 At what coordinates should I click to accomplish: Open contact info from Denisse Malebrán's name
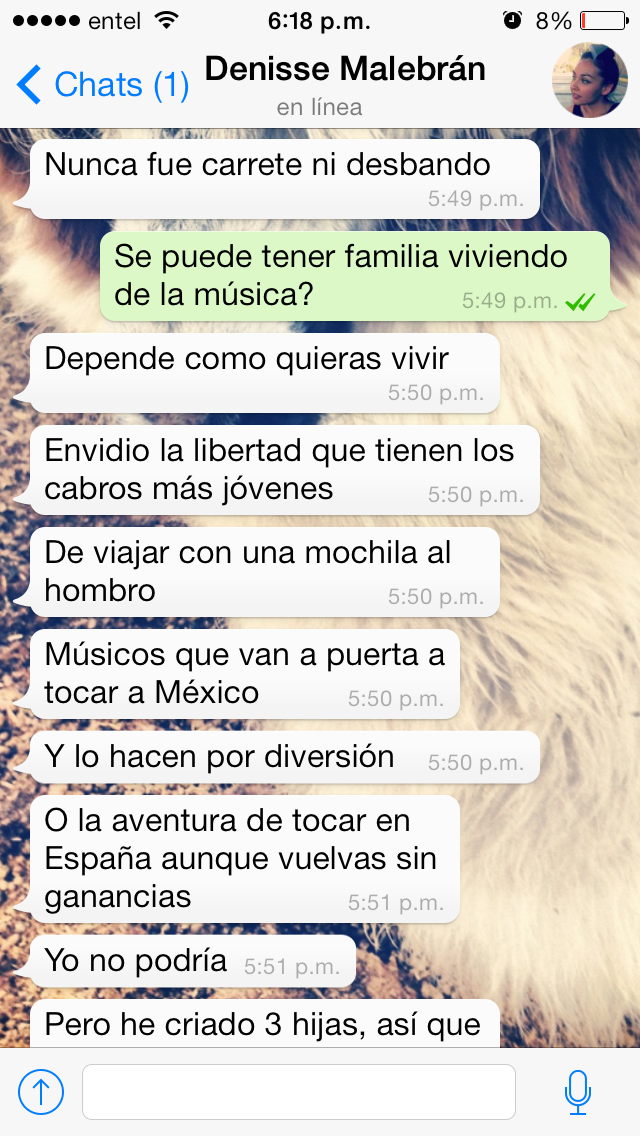[345, 70]
